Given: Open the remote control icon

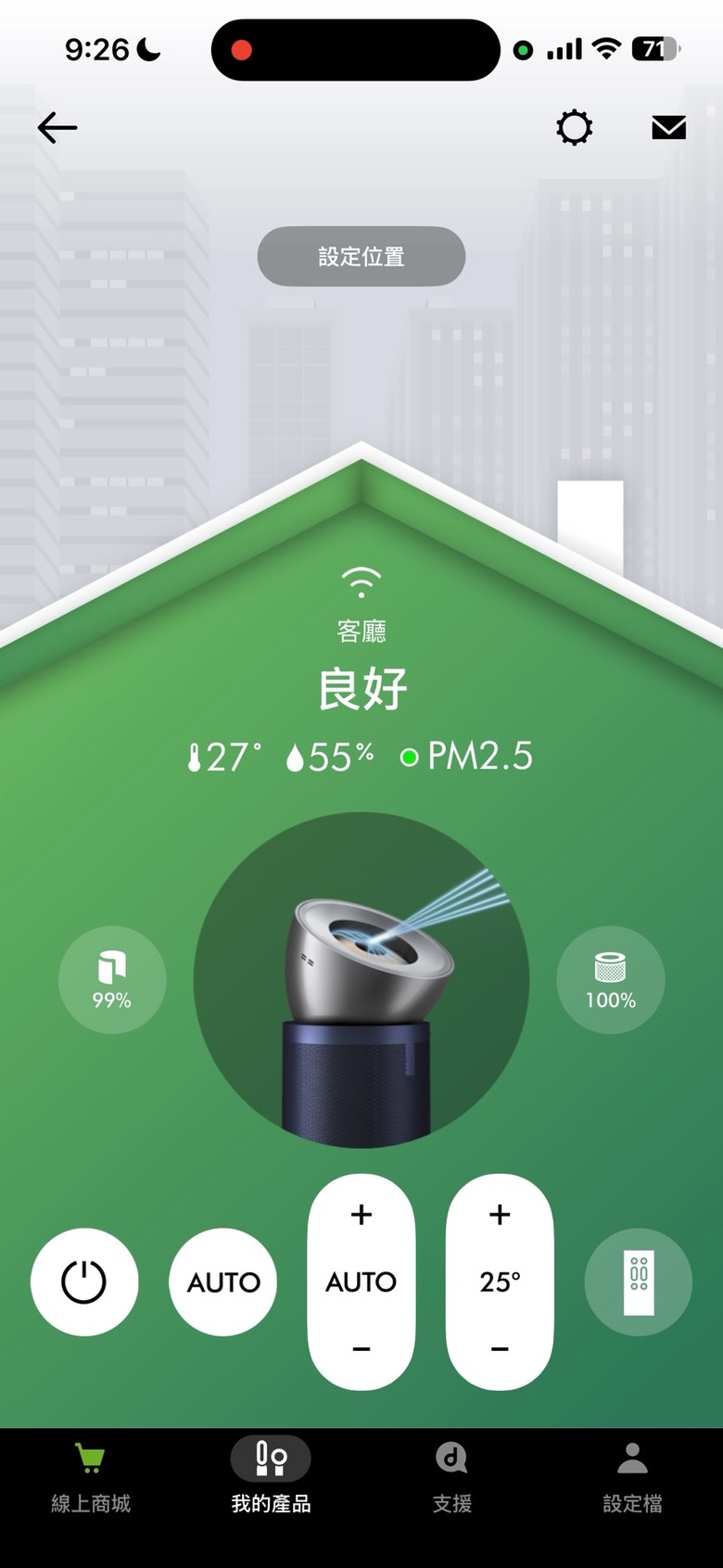Looking at the screenshot, I should click(x=638, y=1281).
